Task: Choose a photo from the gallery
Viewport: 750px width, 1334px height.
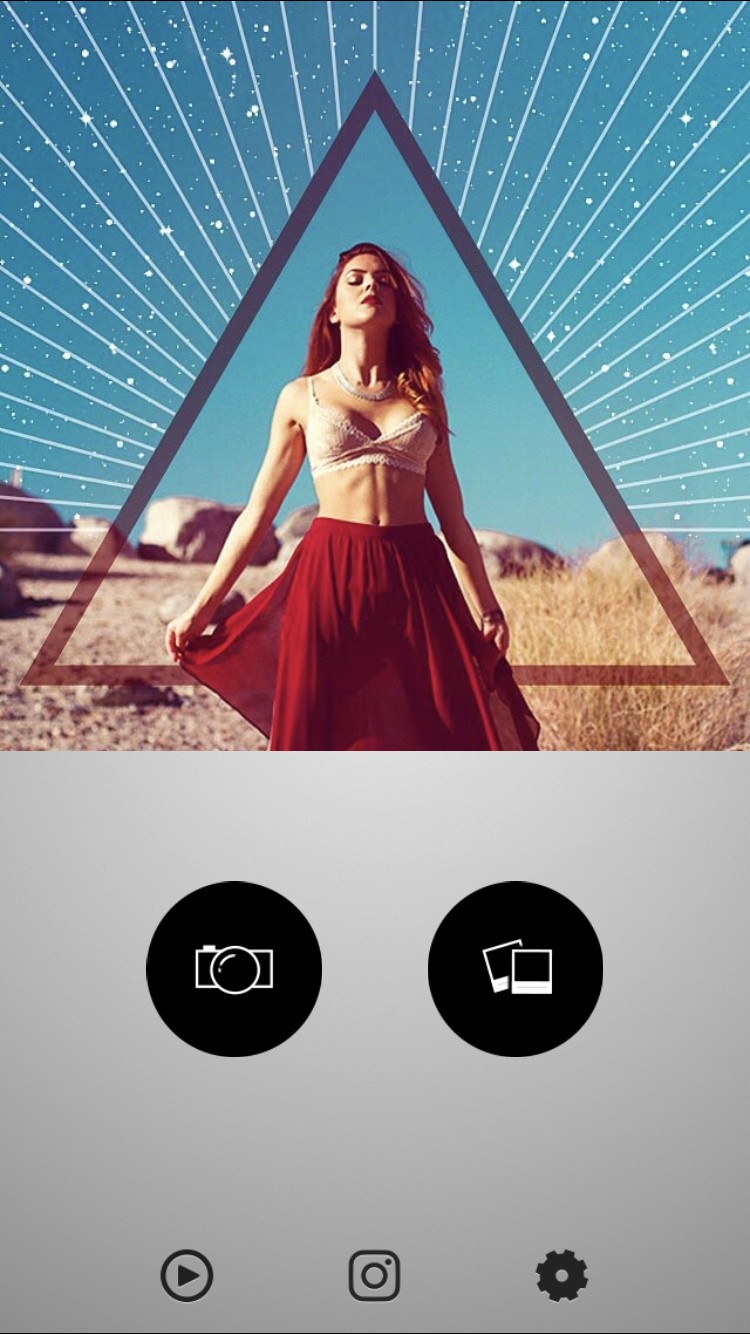Action: (515, 968)
